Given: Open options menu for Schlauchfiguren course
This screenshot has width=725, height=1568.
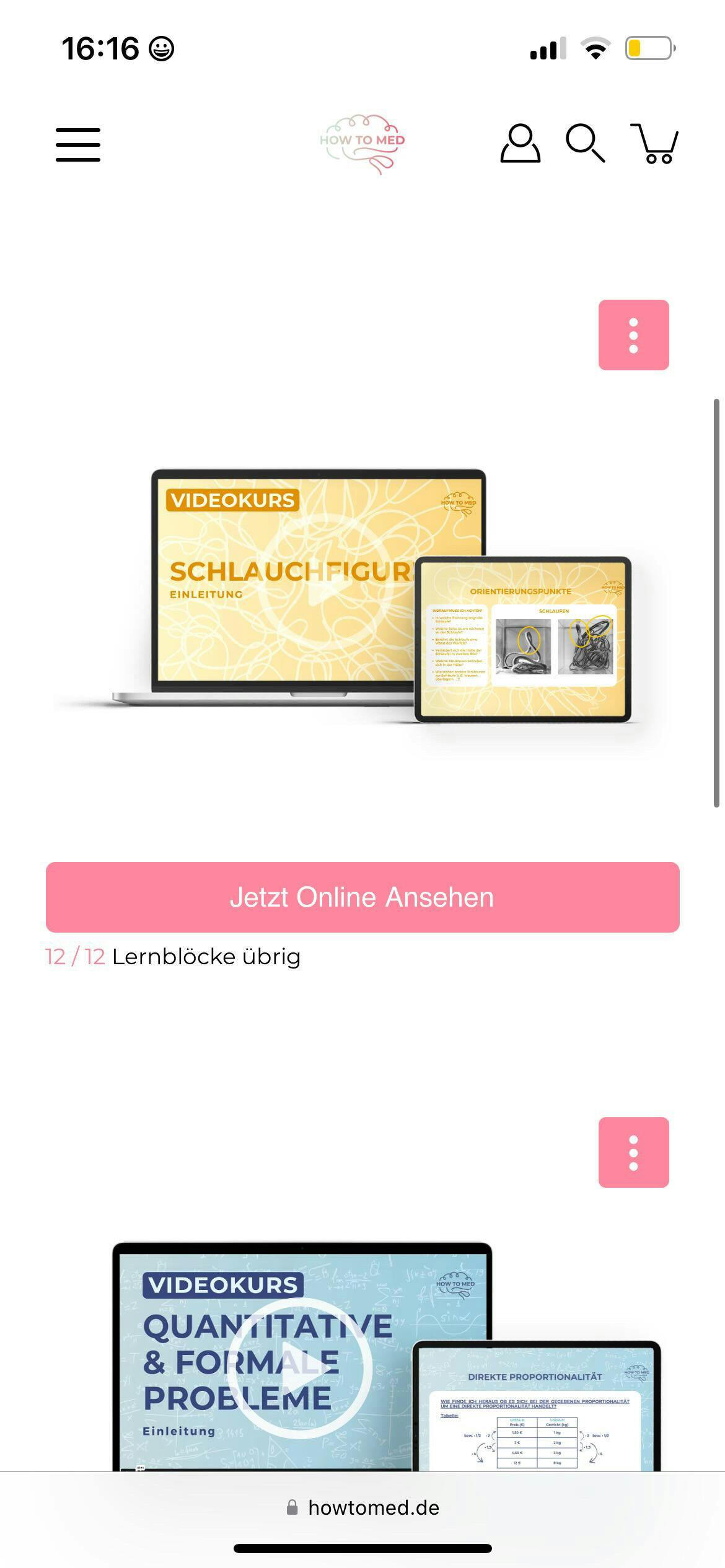Looking at the screenshot, I should [x=633, y=335].
